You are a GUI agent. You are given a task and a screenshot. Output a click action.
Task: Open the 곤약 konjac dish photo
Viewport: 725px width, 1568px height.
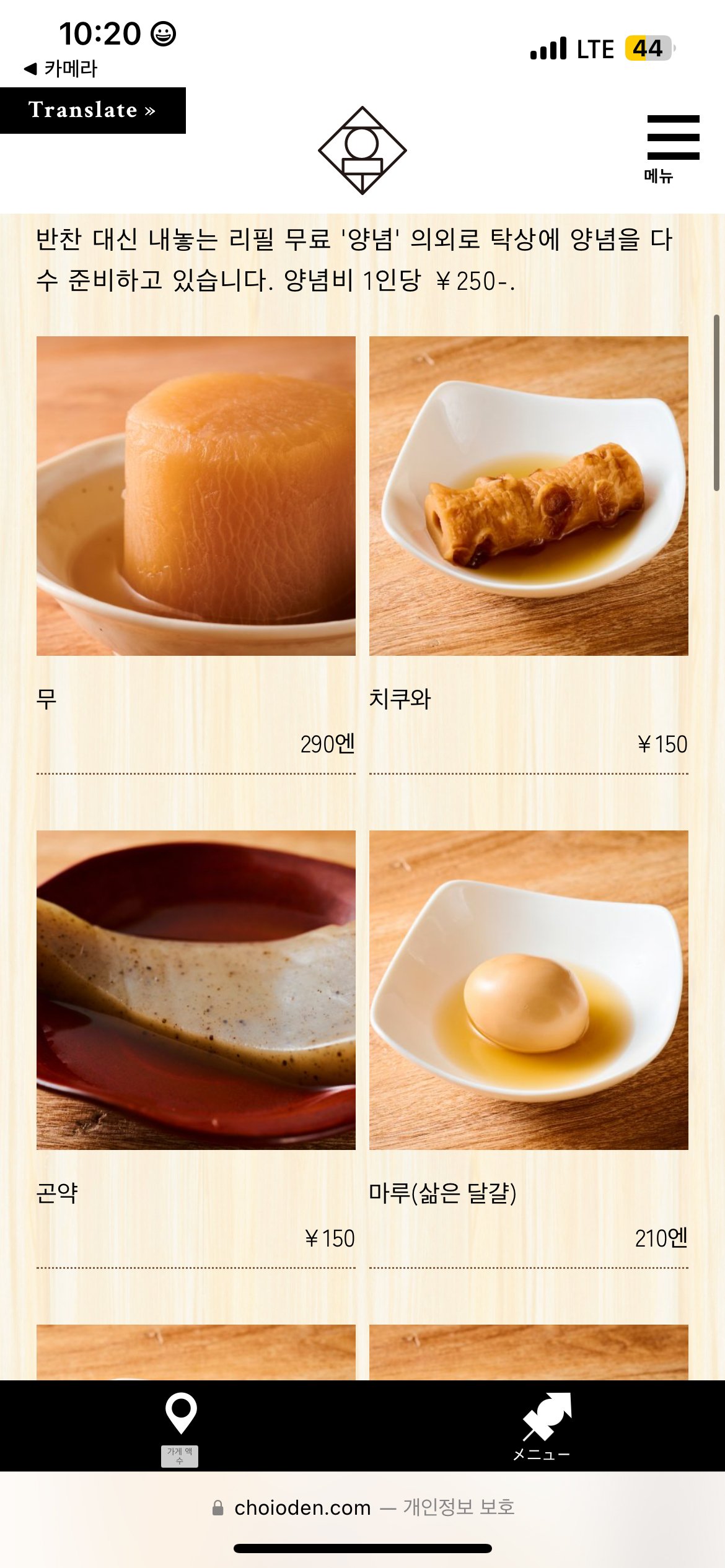[x=196, y=991]
